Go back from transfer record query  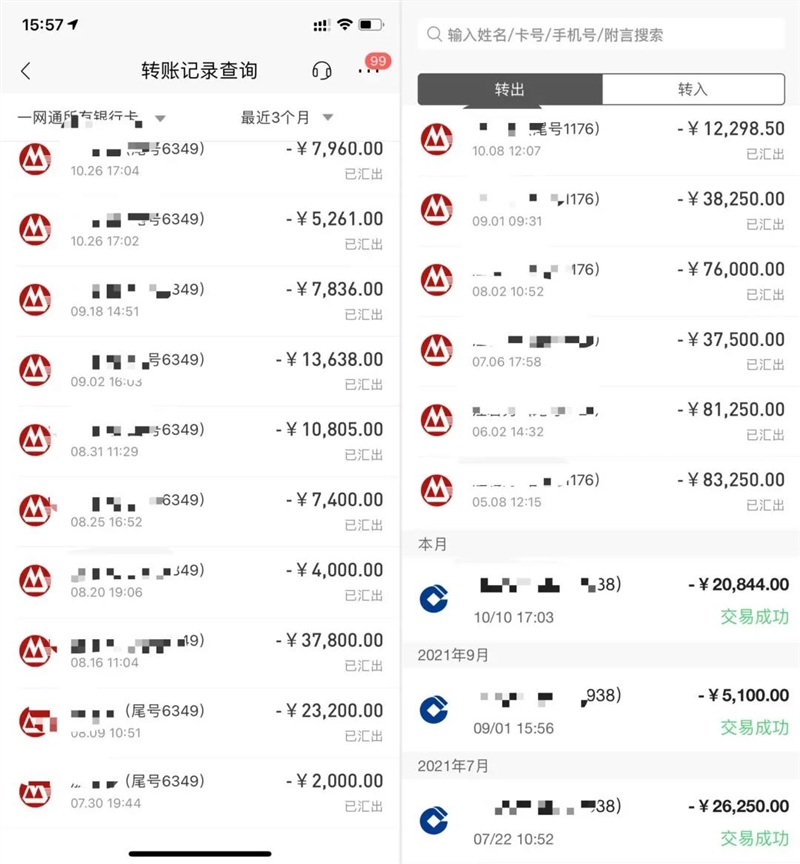26,71
